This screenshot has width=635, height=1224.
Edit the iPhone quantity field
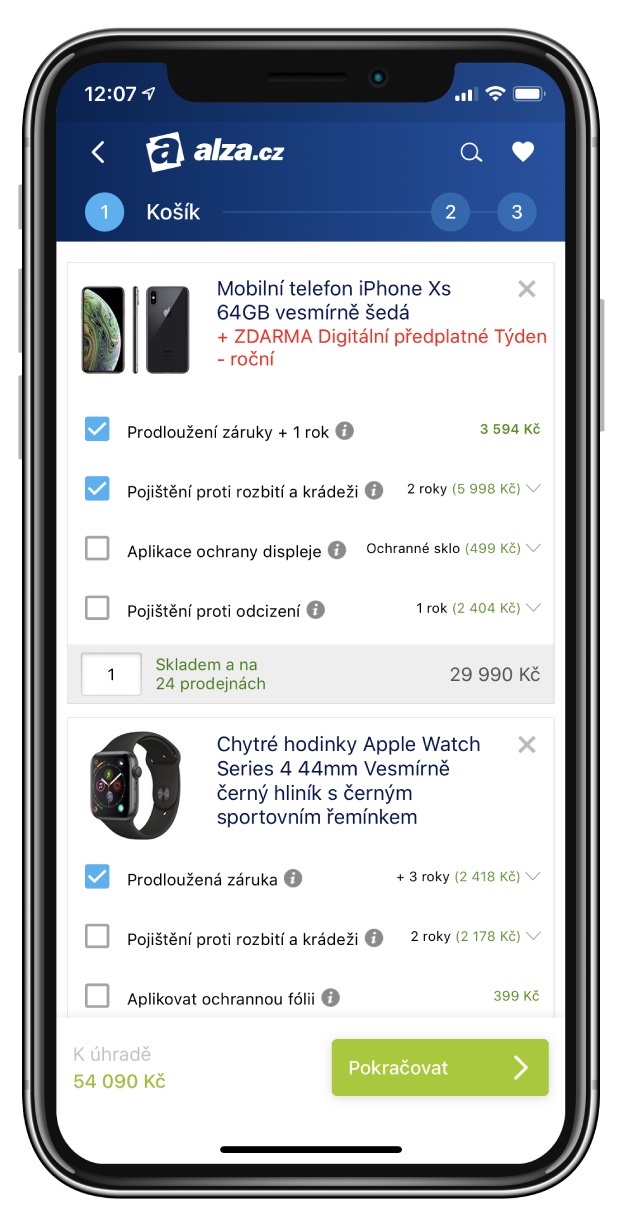[x=111, y=674]
